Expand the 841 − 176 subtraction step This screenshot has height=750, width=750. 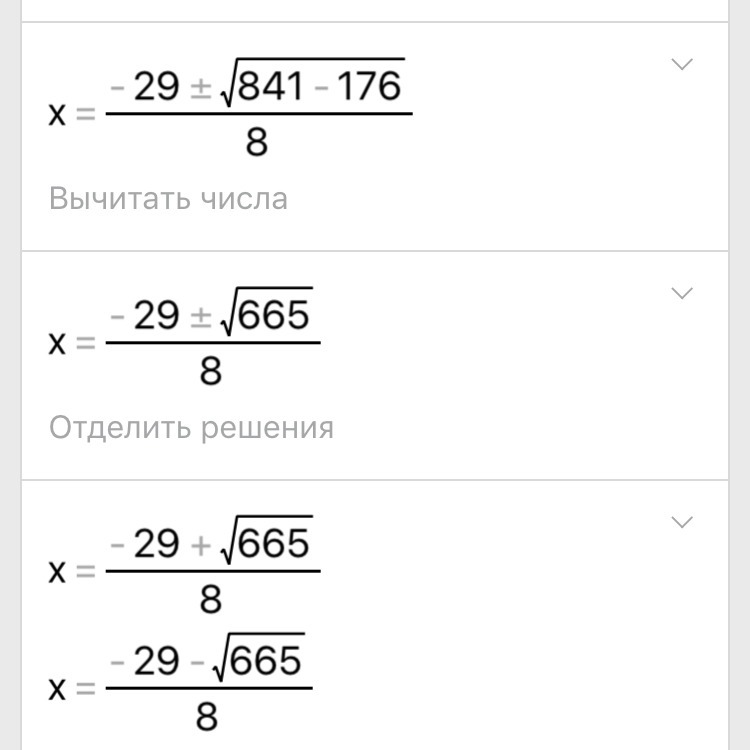[x=681, y=65]
